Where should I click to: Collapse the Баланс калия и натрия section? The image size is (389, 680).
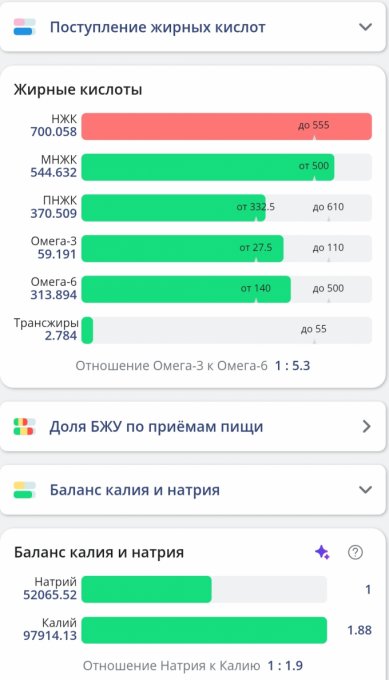pyautogui.click(x=366, y=490)
